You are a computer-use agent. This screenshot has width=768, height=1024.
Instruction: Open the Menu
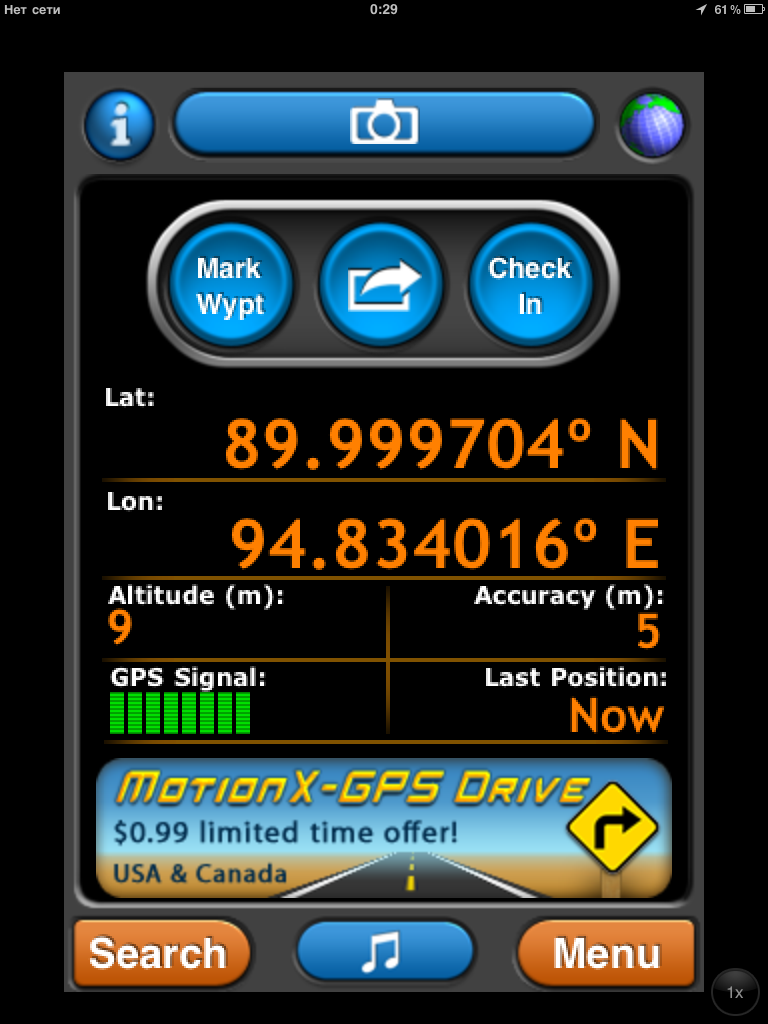pyautogui.click(x=606, y=953)
